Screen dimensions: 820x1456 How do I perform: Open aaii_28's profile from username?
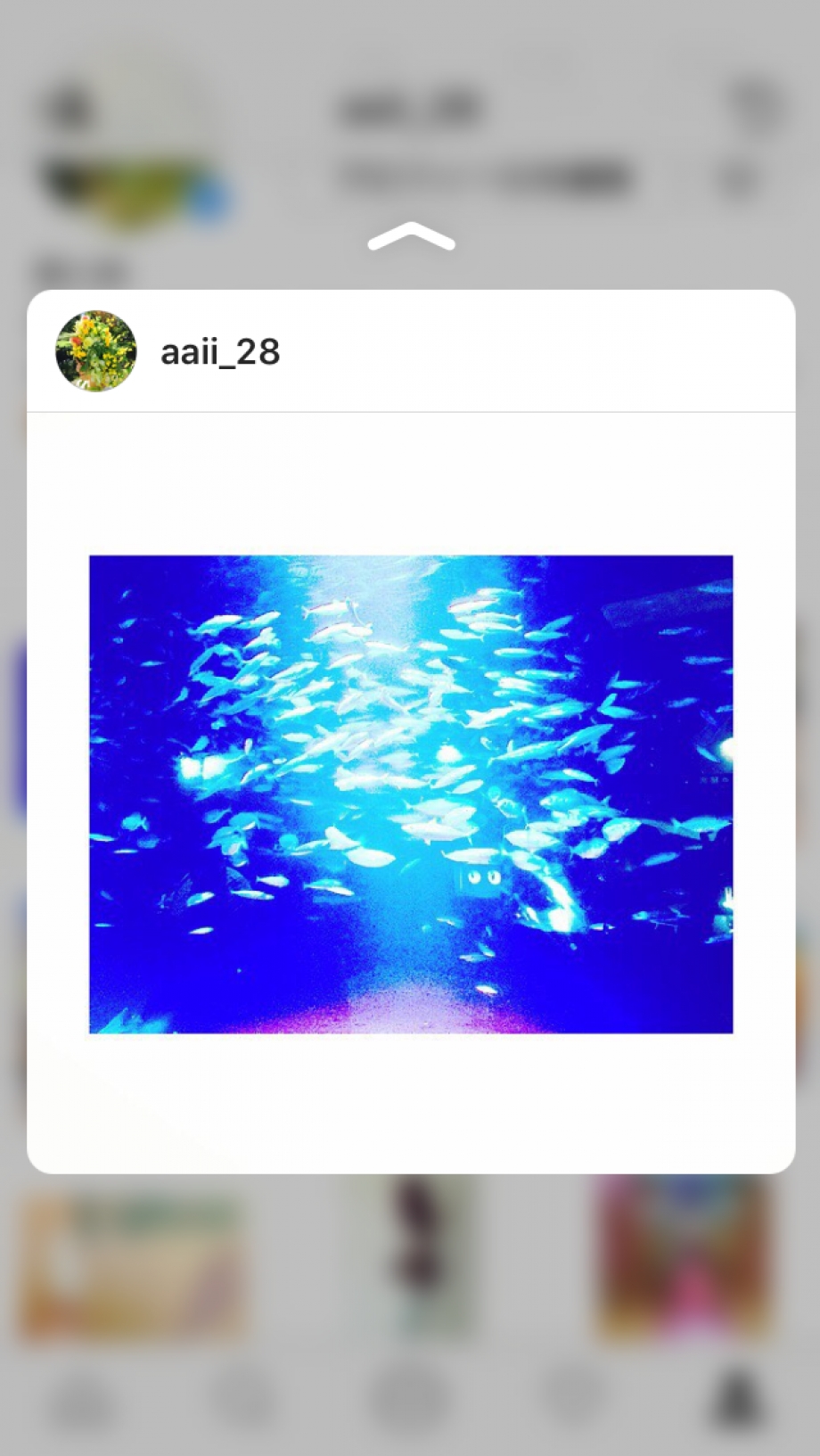pos(220,352)
